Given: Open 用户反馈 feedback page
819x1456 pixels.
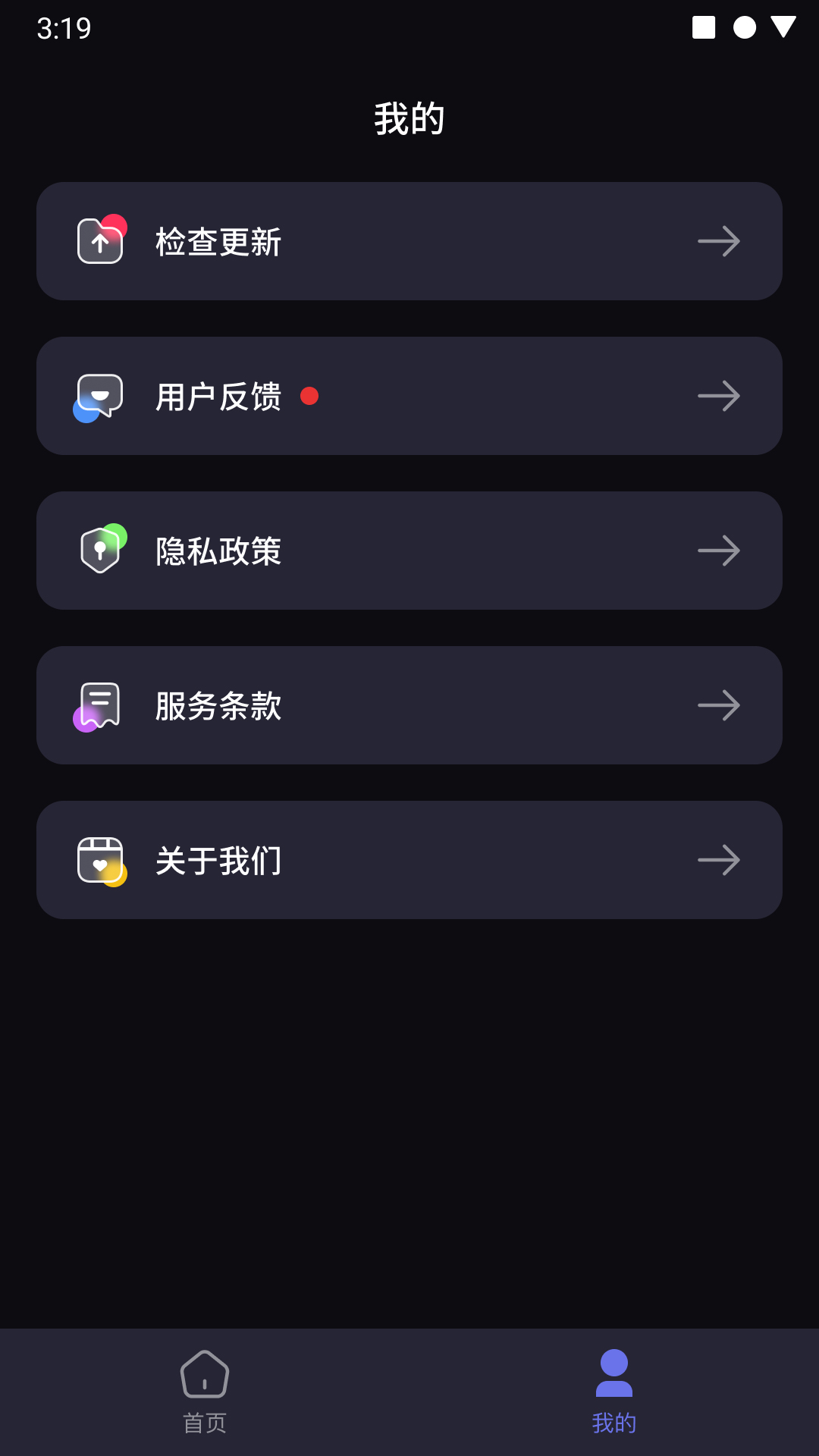Looking at the screenshot, I should [409, 396].
